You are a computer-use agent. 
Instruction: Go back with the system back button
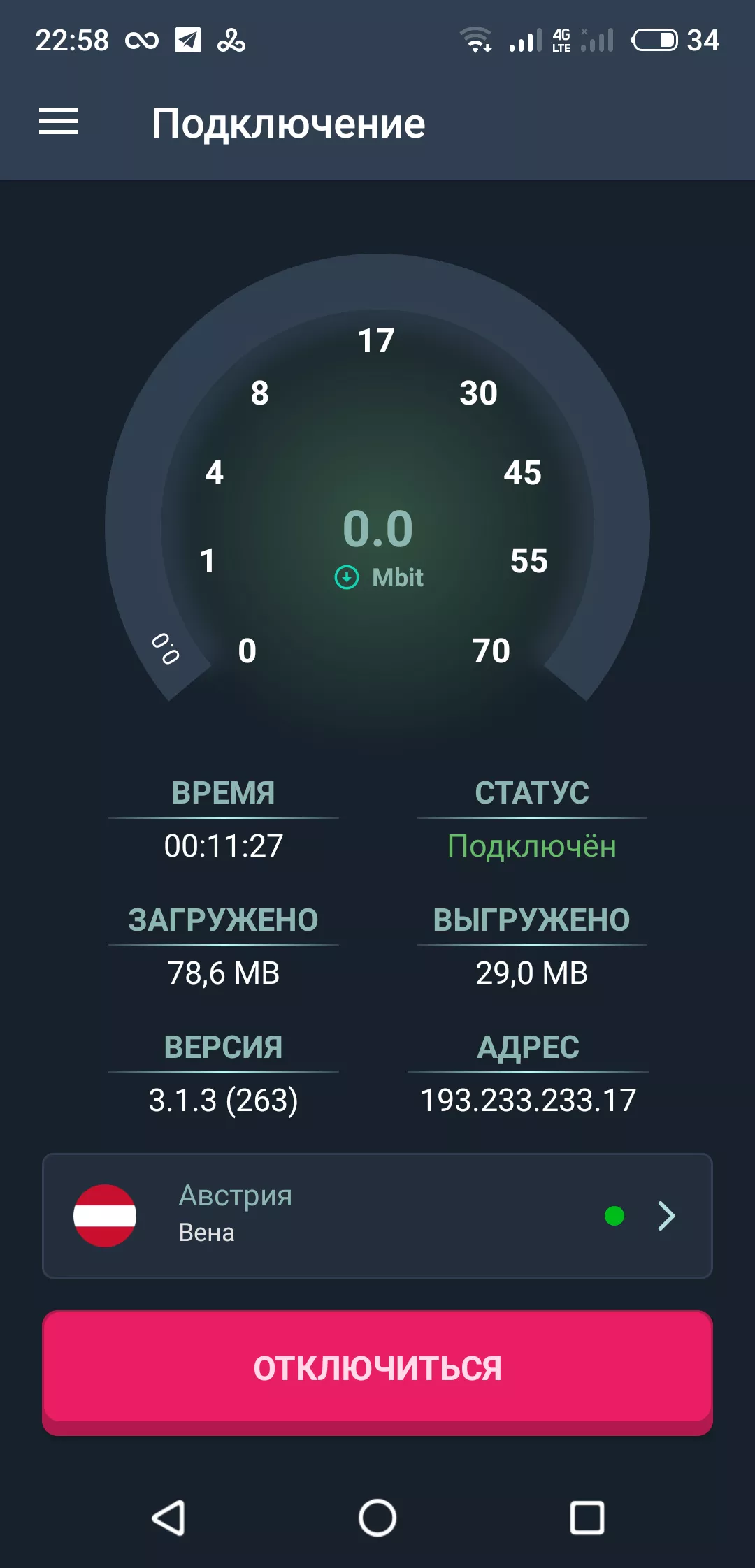pyautogui.click(x=168, y=1518)
